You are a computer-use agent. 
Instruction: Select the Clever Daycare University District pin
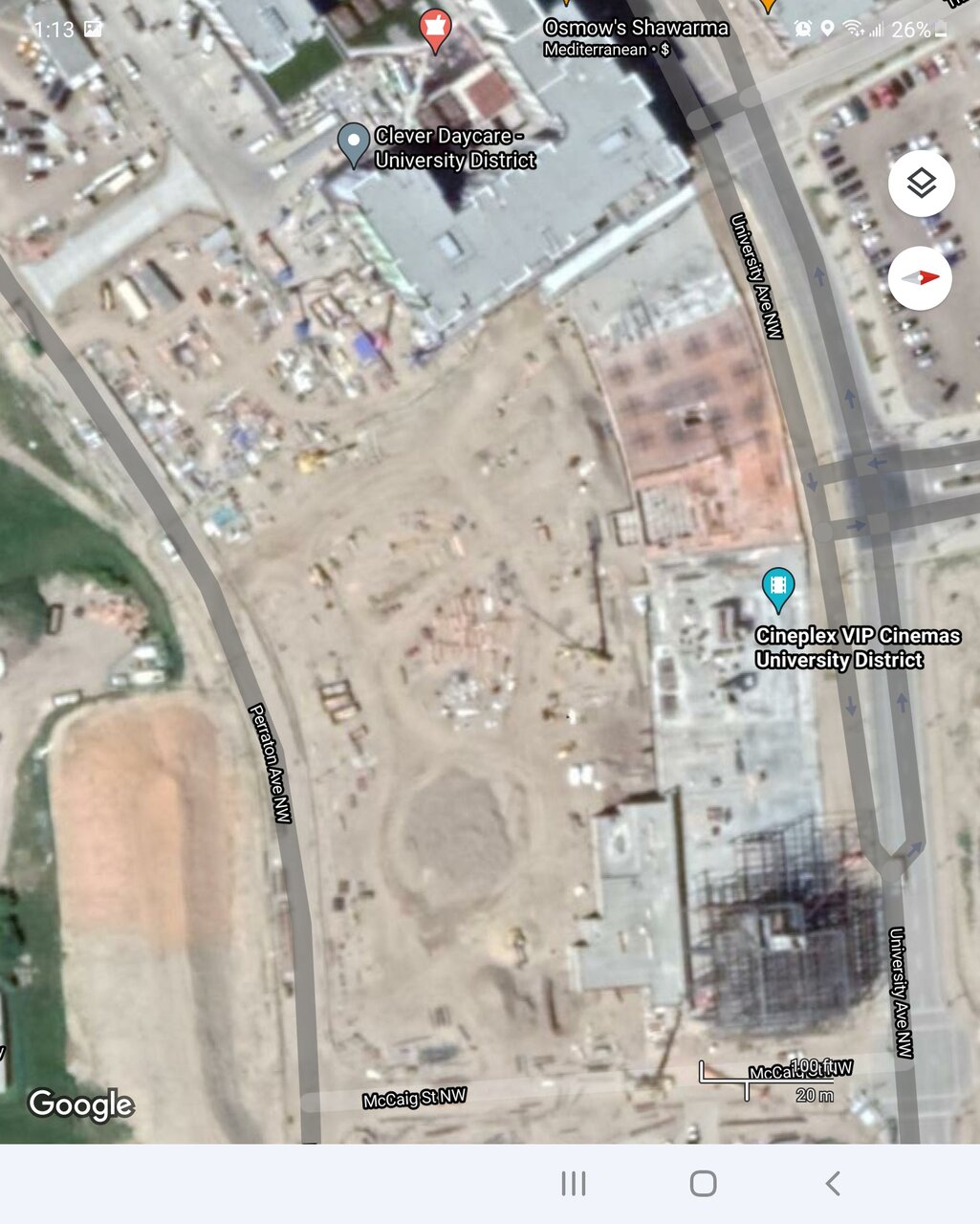click(x=354, y=143)
